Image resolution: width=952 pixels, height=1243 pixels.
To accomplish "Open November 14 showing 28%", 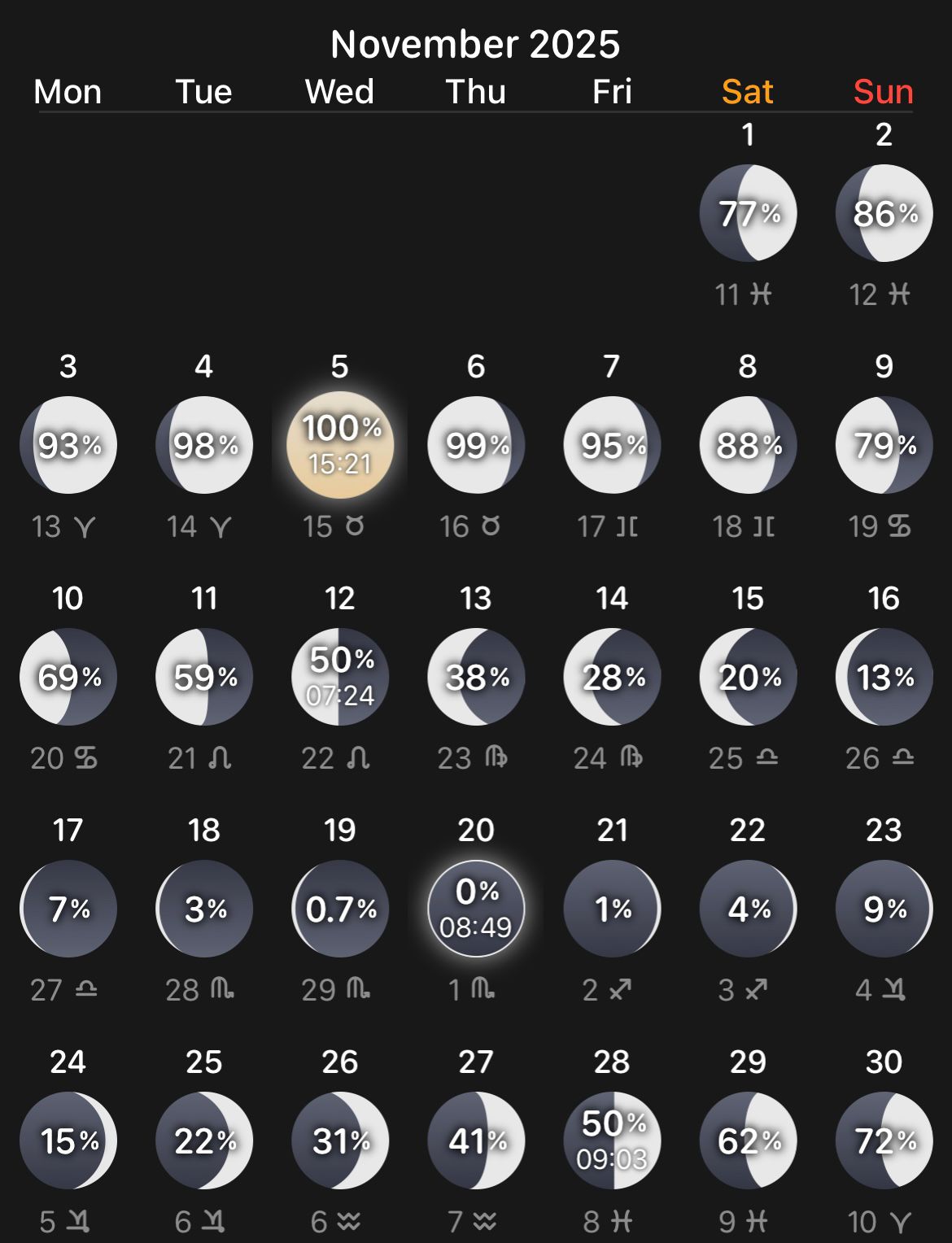I will pos(612,677).
